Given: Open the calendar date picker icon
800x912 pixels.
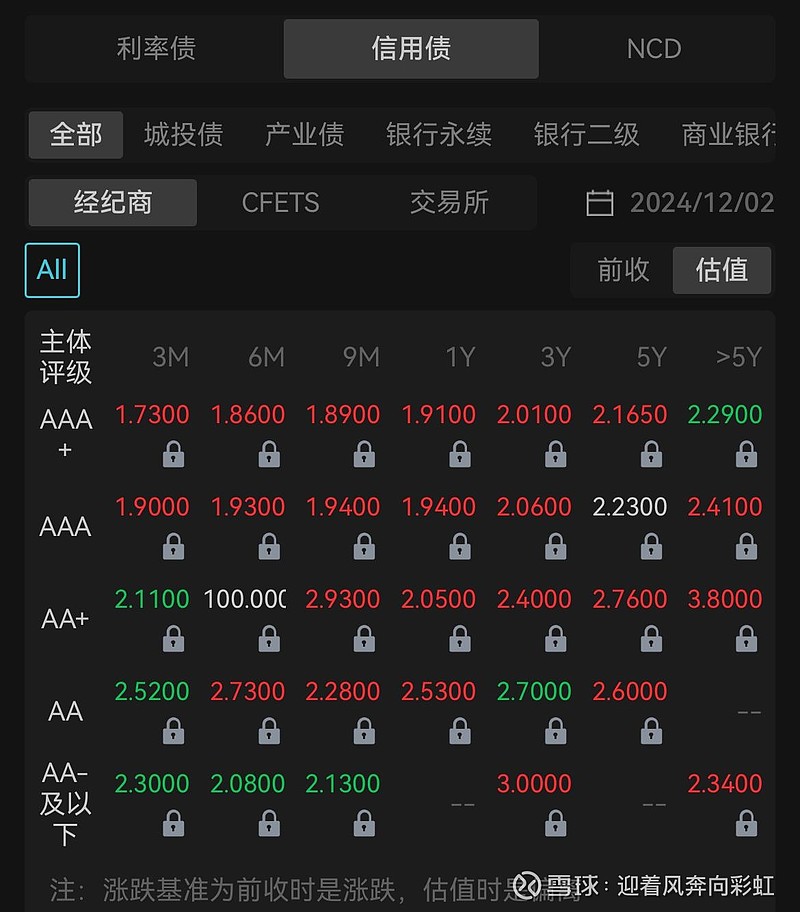Looking at the screenshot, I should (600, 202).
